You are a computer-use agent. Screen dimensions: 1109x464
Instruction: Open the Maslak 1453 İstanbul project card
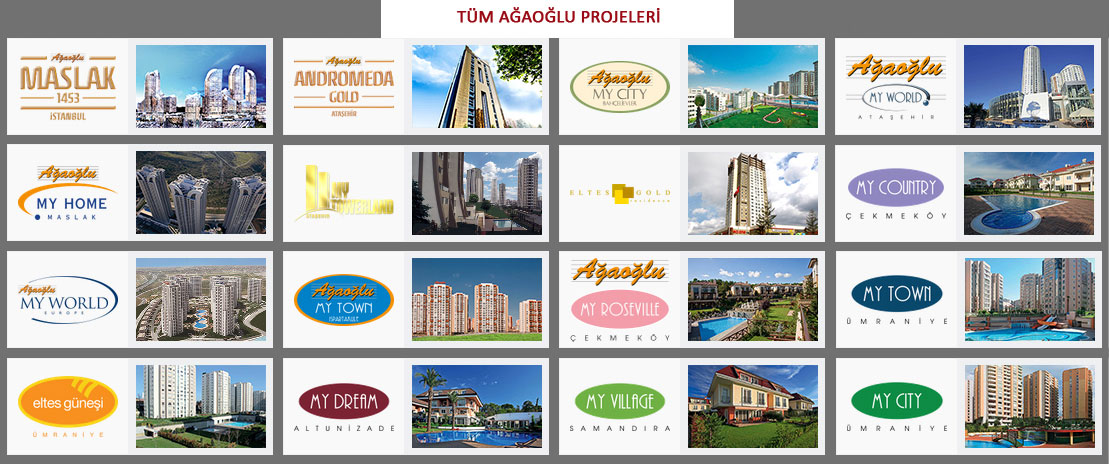click(141, 86)
